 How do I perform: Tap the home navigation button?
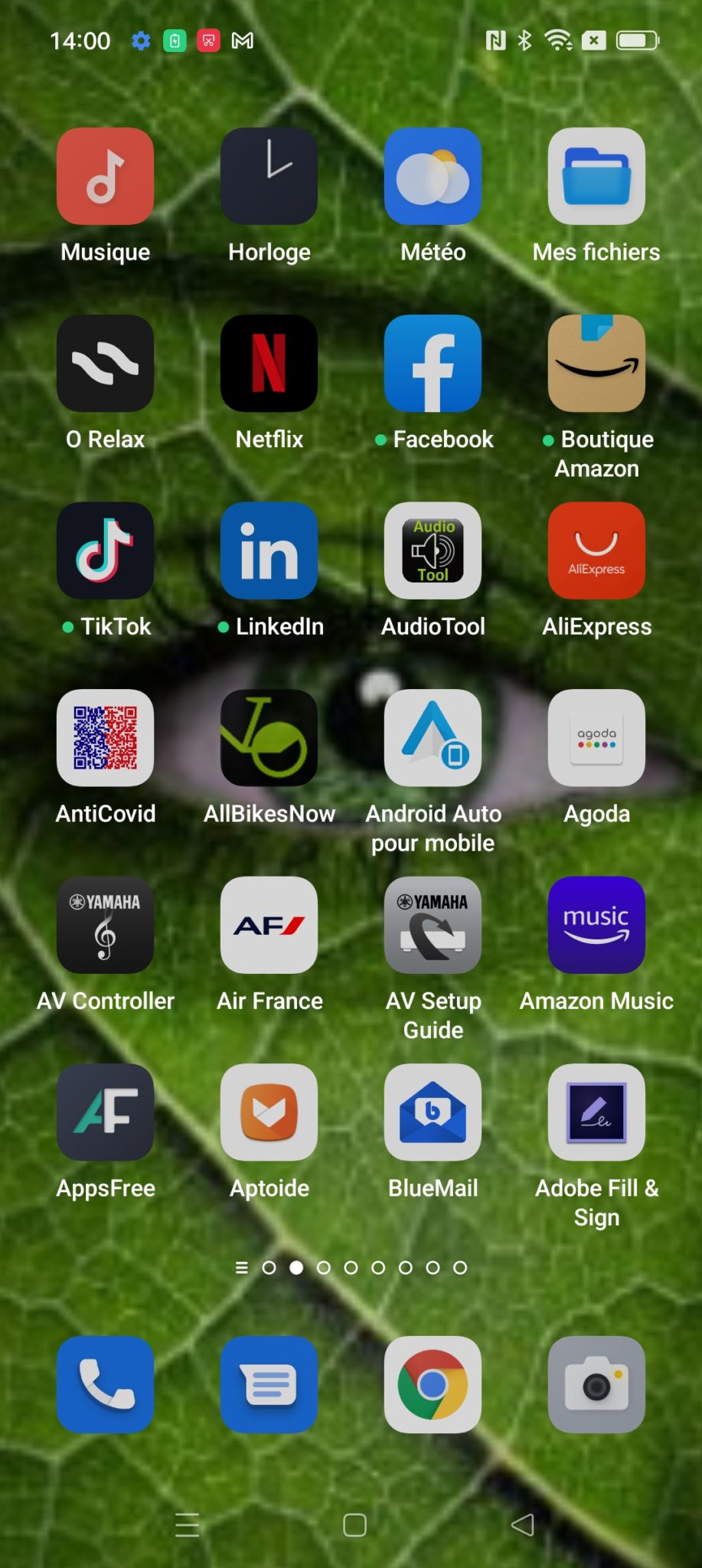click(354, 1525)
